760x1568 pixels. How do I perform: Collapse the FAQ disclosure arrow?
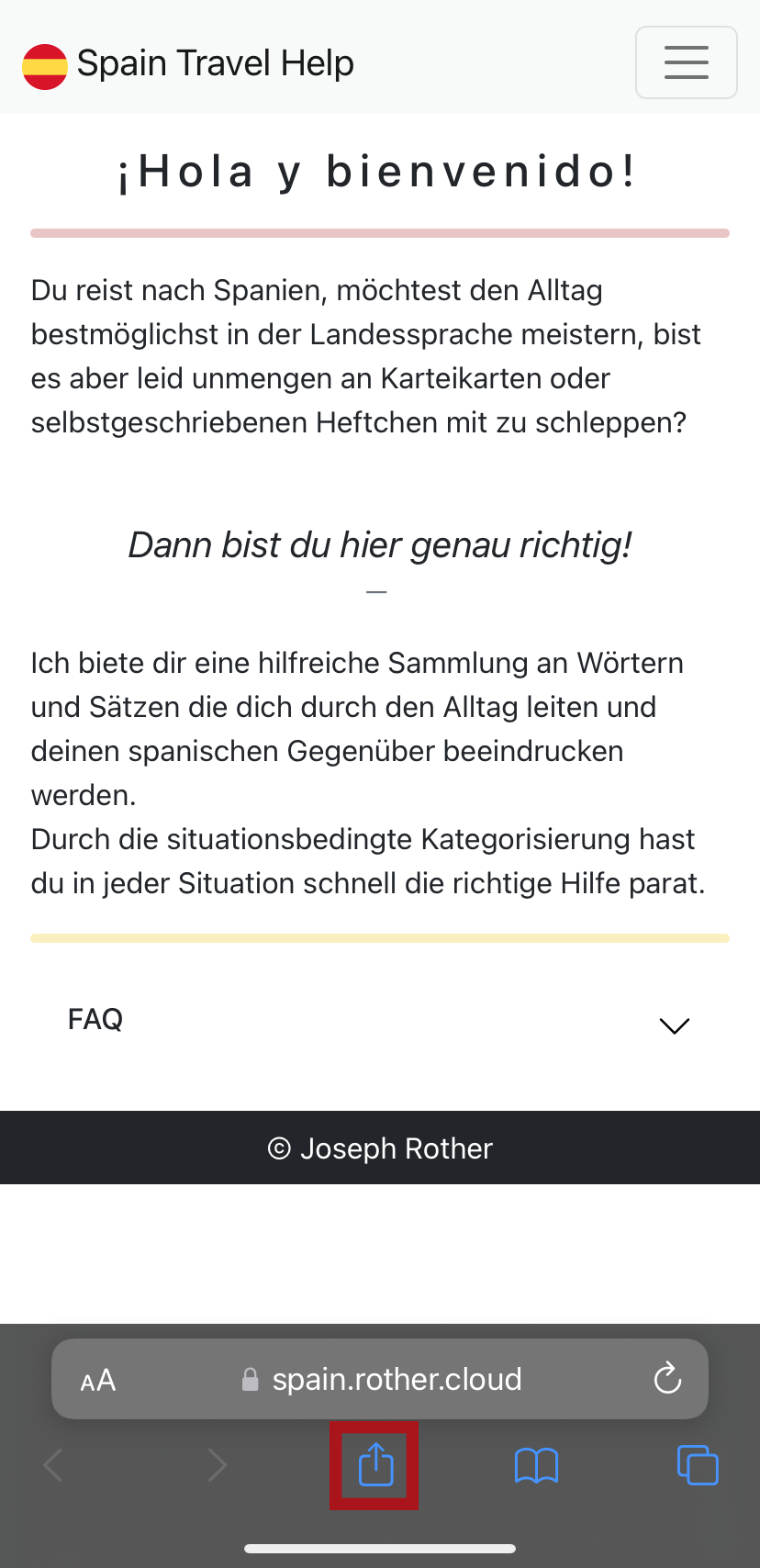[x=674, y=1025]
